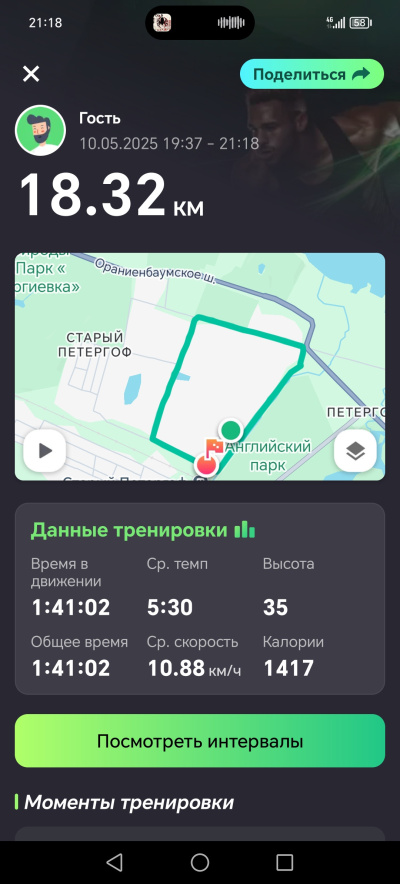Open the workout route map
400x884 pixels.
tap(200, 366)
